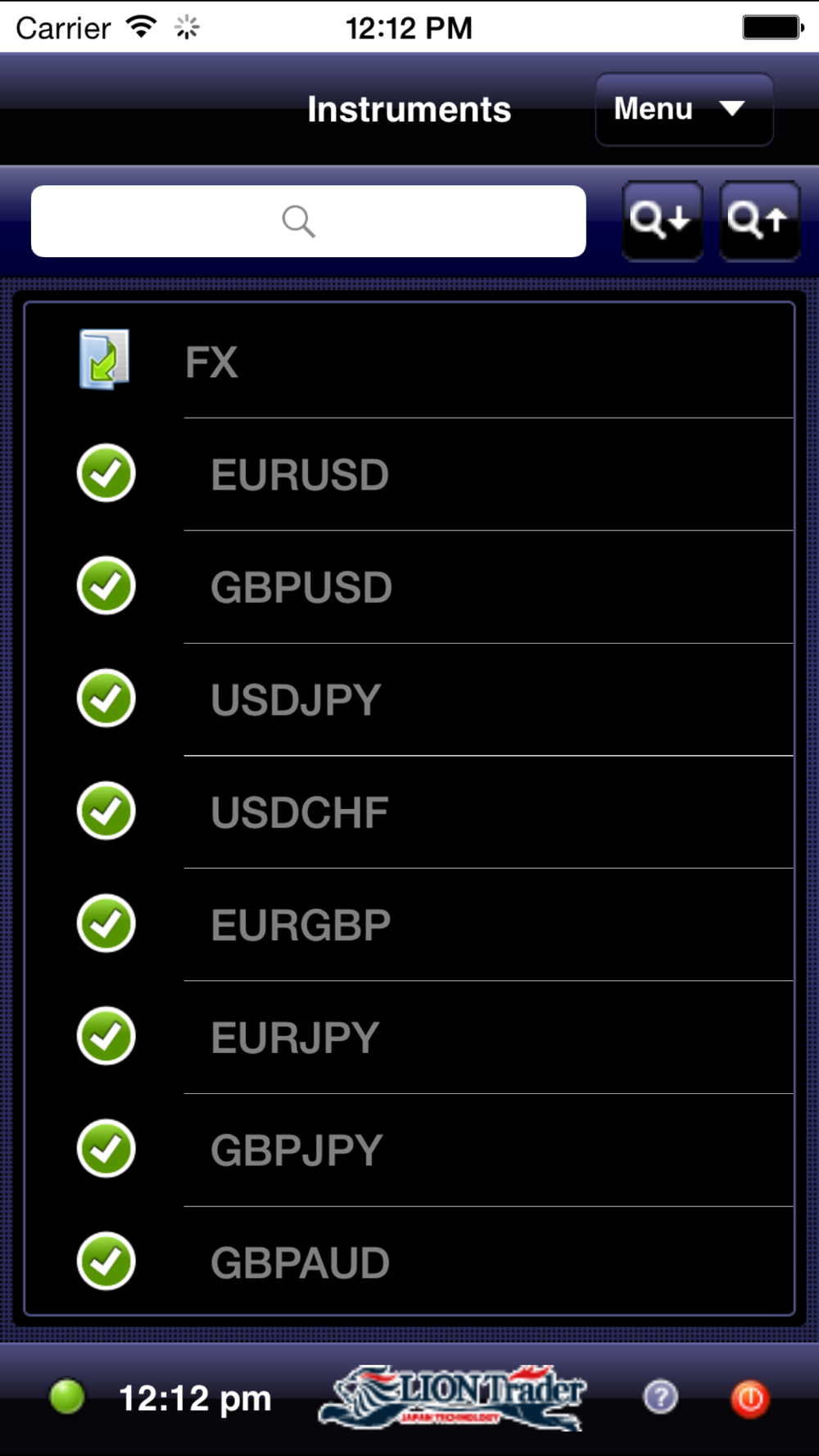The image size is (819, 1456).
Task: Toggle the USDCHF checkmark
Action: (x=106, y=811)
